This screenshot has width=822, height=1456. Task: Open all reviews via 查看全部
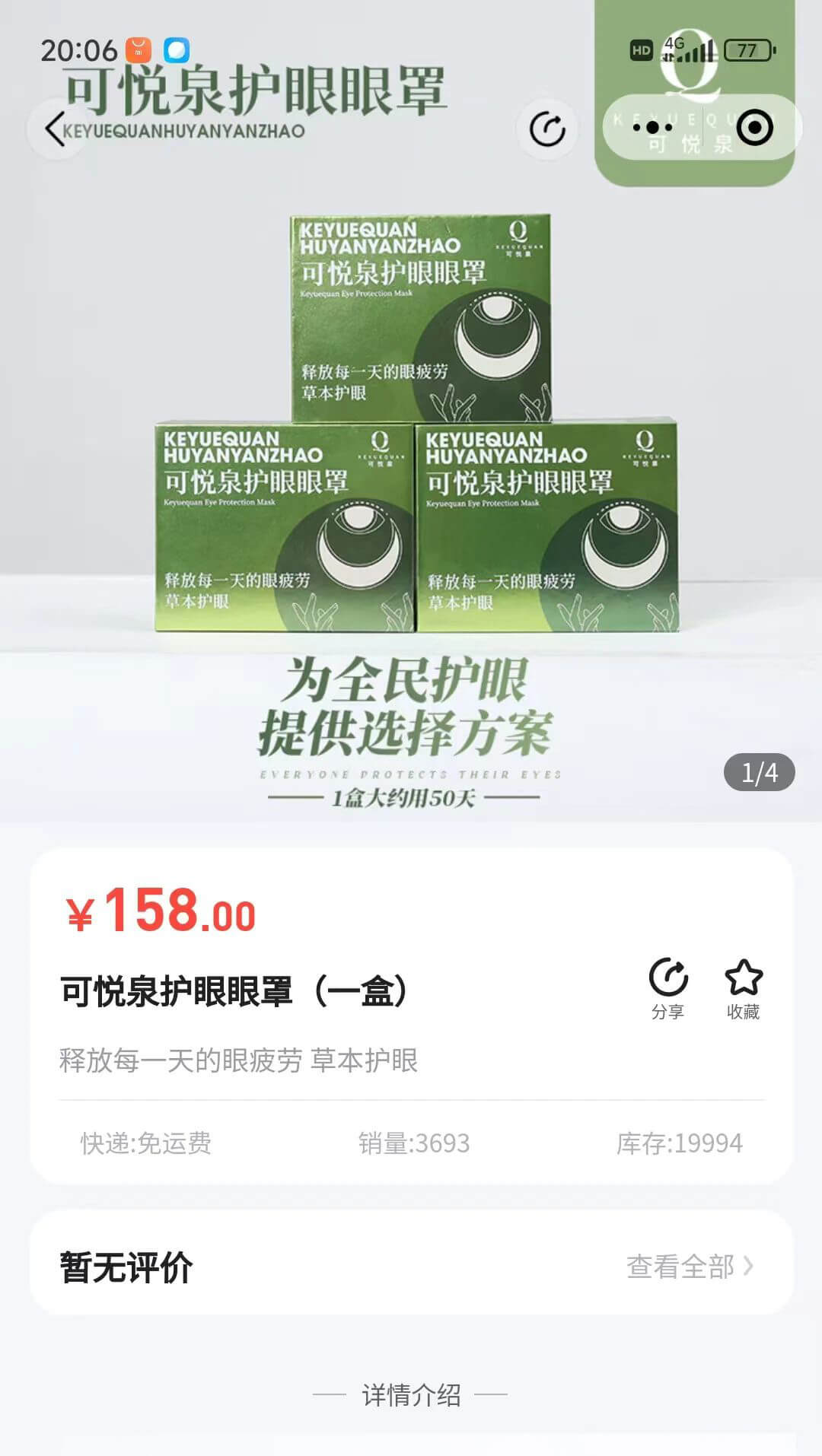pos(689,1267)
